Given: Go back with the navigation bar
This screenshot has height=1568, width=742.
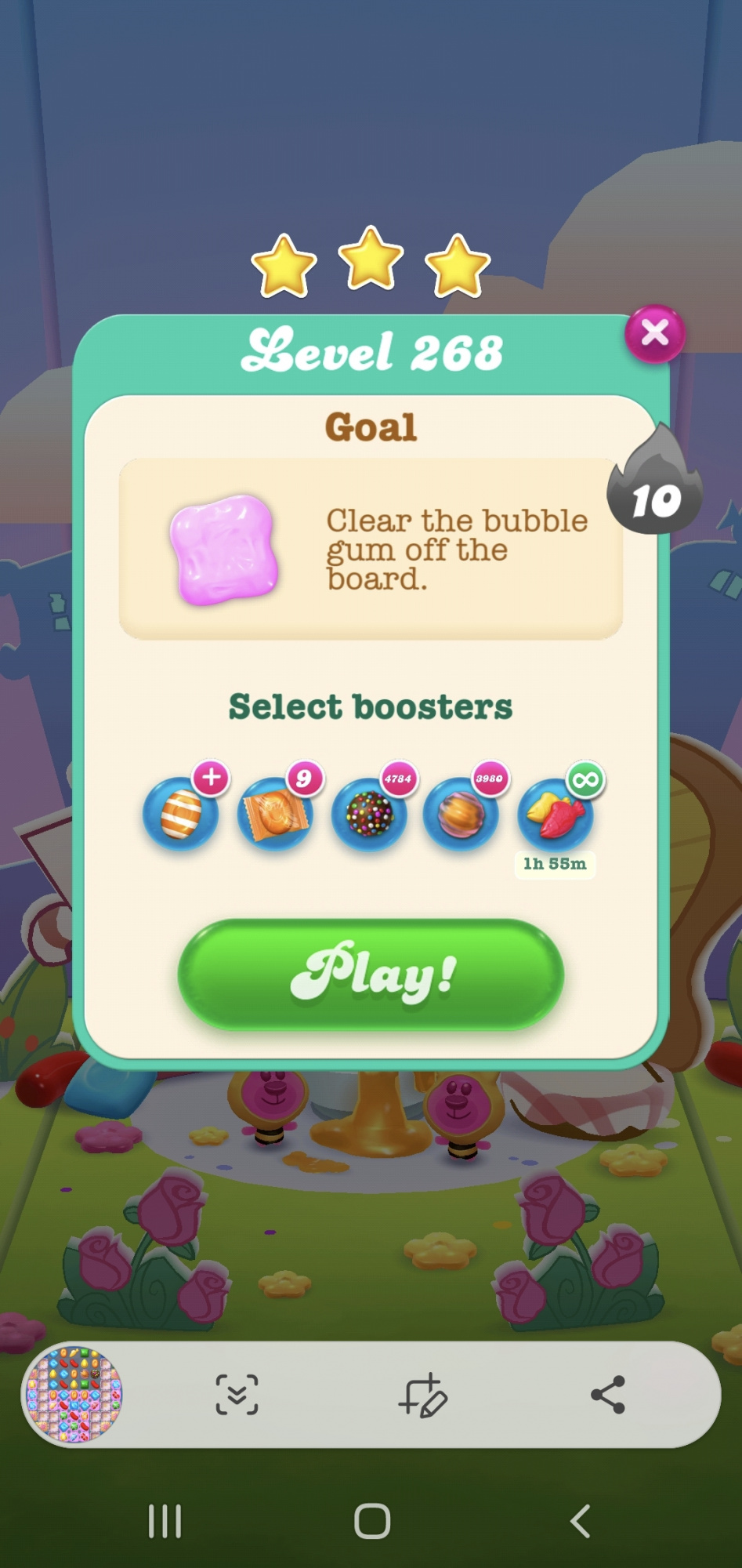Looking at the screenshot, I should point(580,1522).
